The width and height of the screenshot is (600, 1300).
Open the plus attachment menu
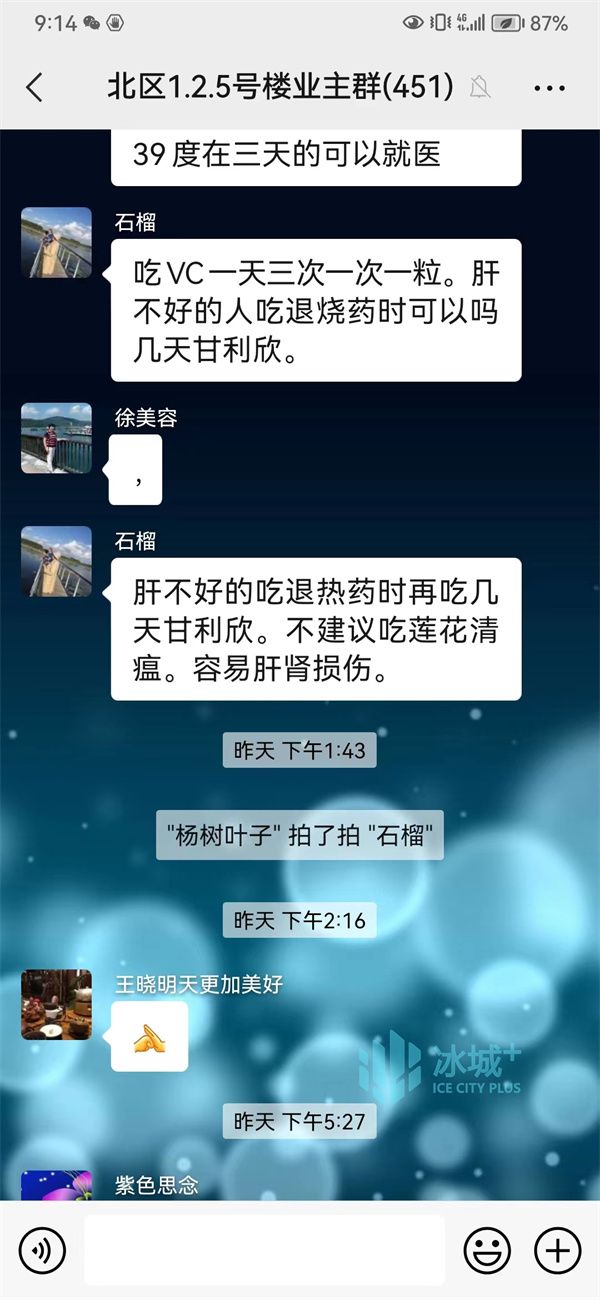[557, 1250]
